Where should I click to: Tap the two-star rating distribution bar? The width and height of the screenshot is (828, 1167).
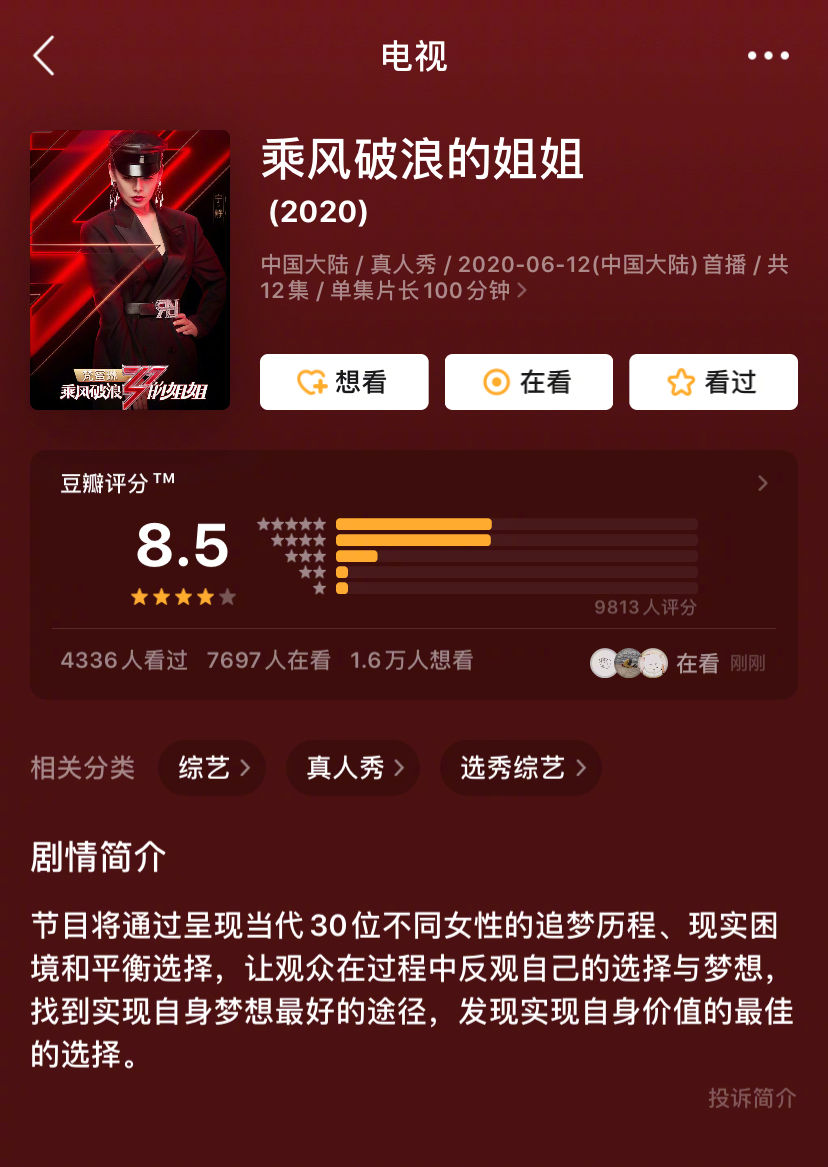[450, 573]
